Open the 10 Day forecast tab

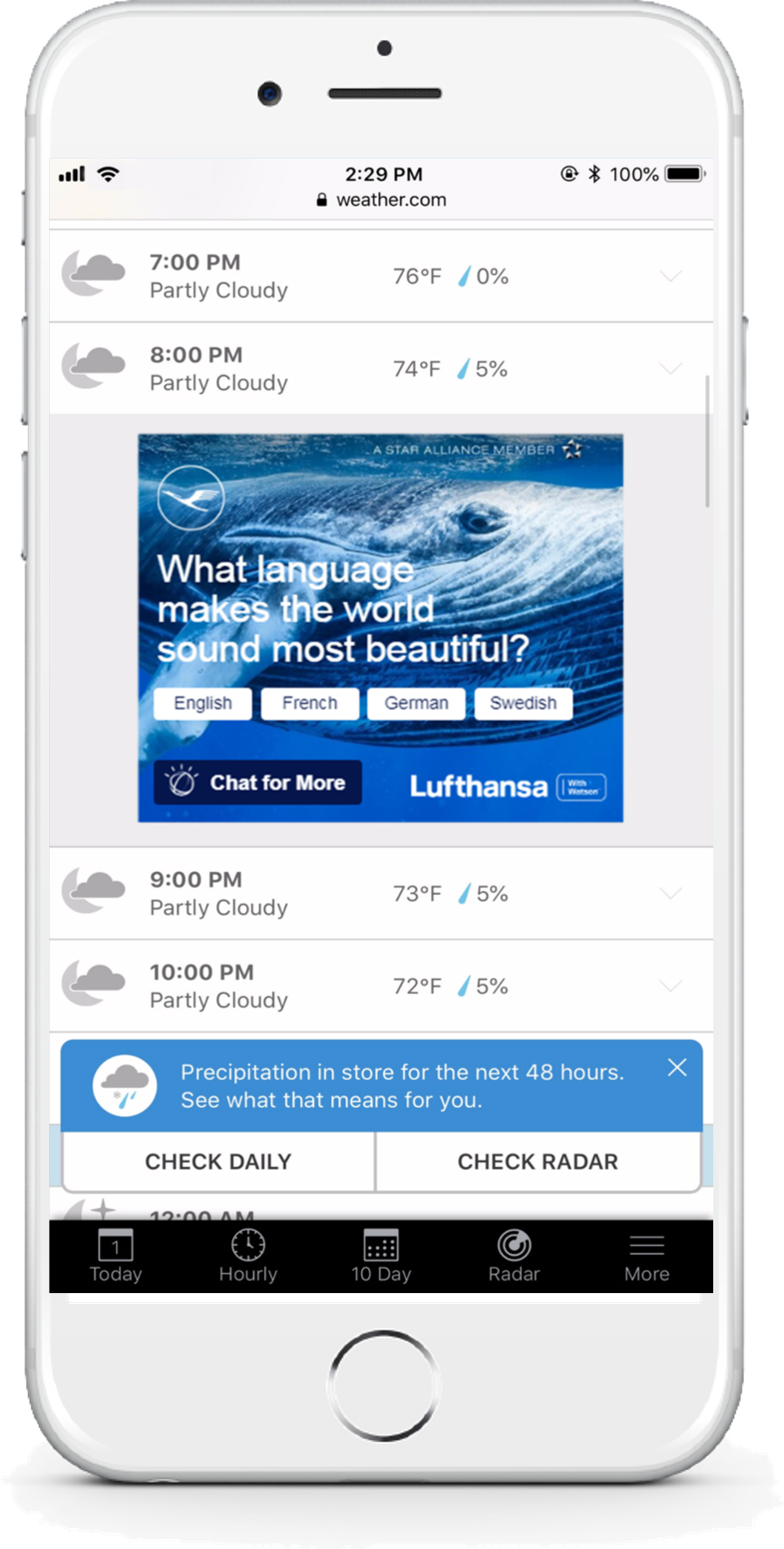tap(381, 1256)
